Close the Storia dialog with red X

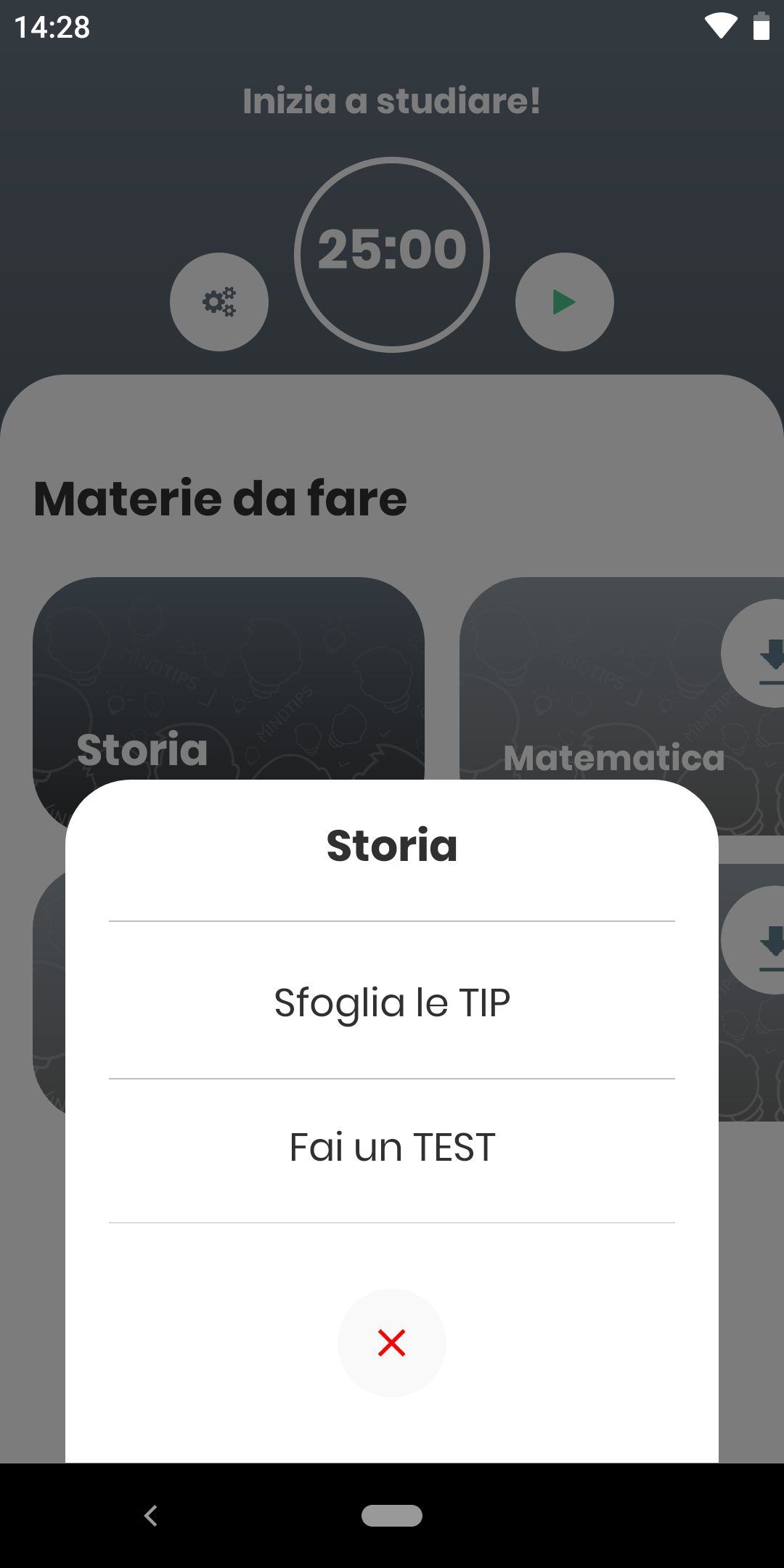pos(392,1343)
